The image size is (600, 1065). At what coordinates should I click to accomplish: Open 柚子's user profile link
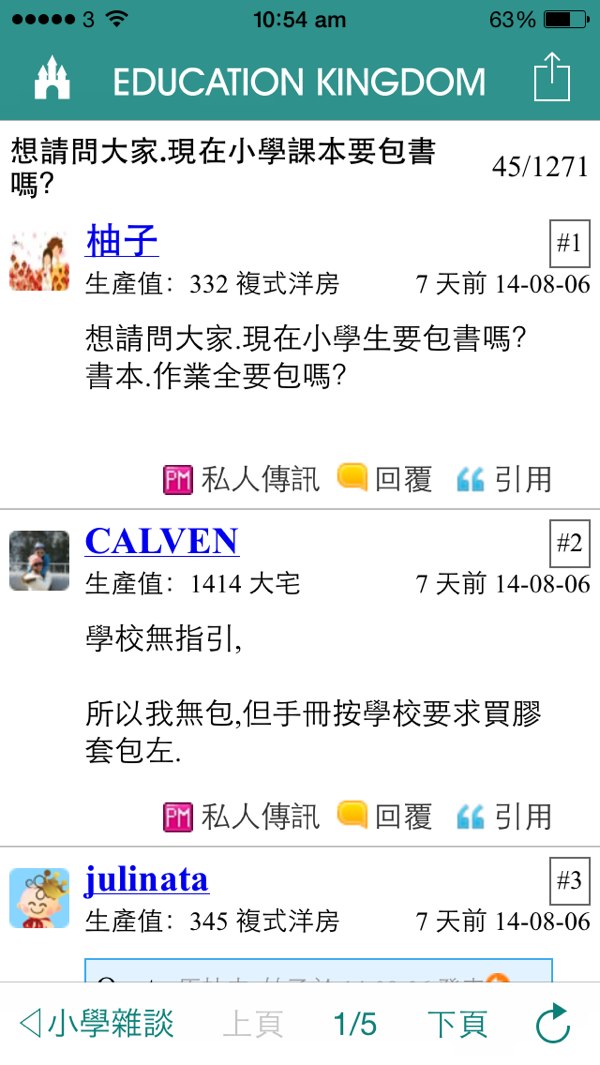click(x=122, y=241)
